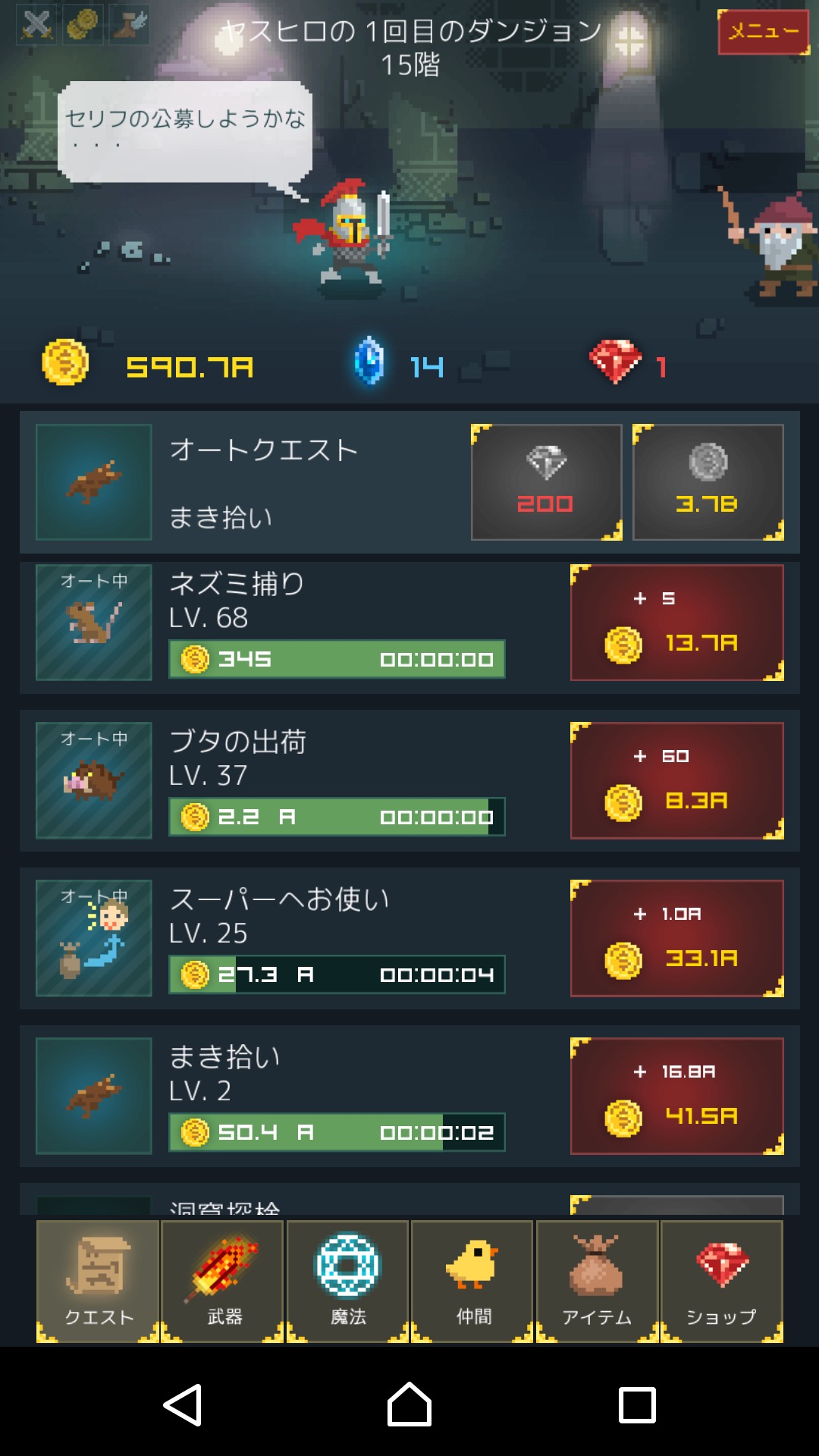Switch to the 武器 tab
The height and width of the screenshot is (1456, 819).
(223, 1281)
